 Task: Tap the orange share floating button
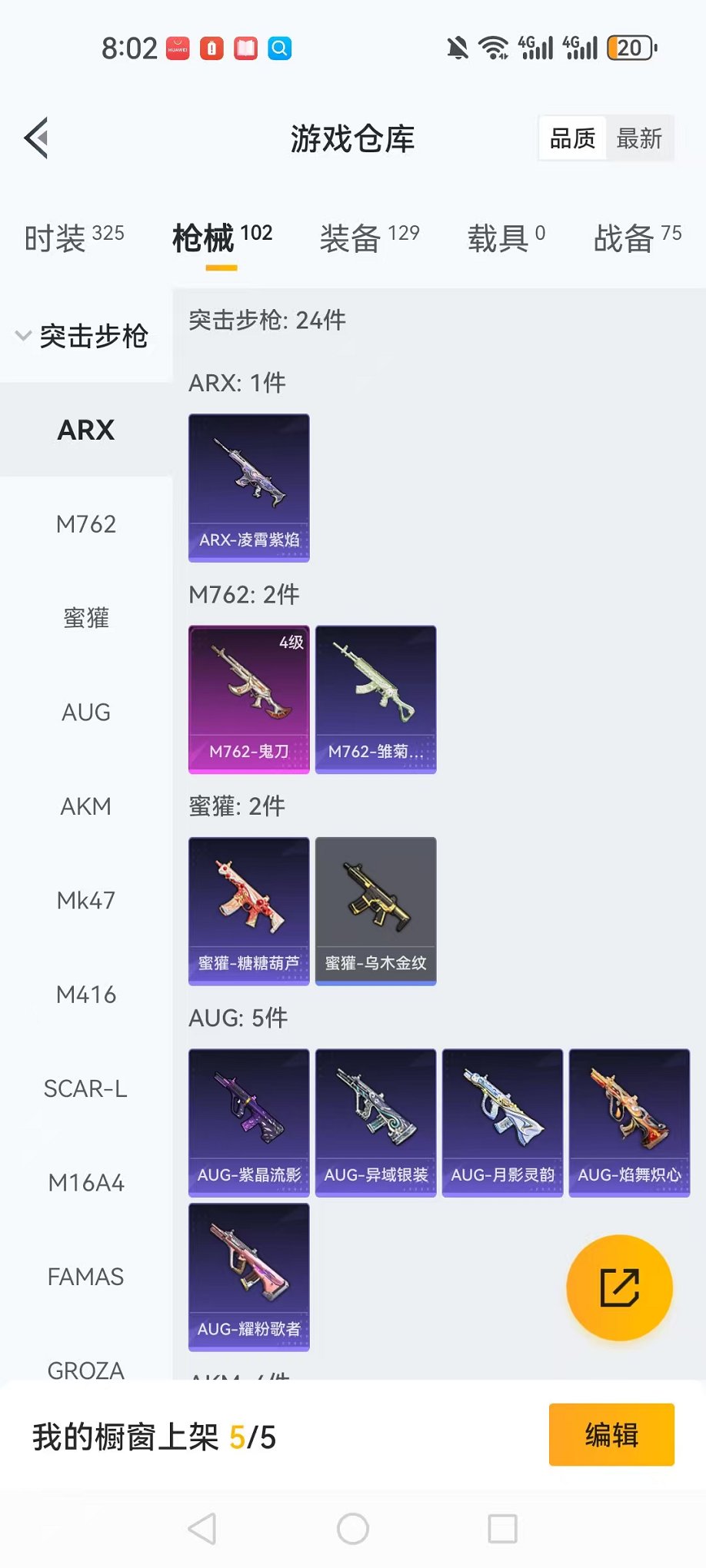click(619, 1287)
